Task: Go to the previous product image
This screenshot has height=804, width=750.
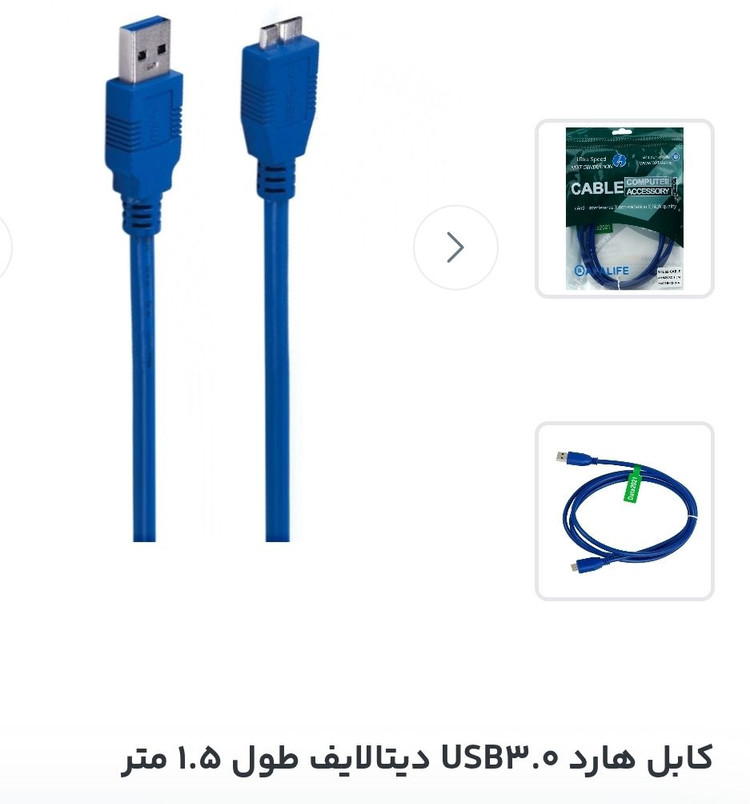Action: point(3,247)
